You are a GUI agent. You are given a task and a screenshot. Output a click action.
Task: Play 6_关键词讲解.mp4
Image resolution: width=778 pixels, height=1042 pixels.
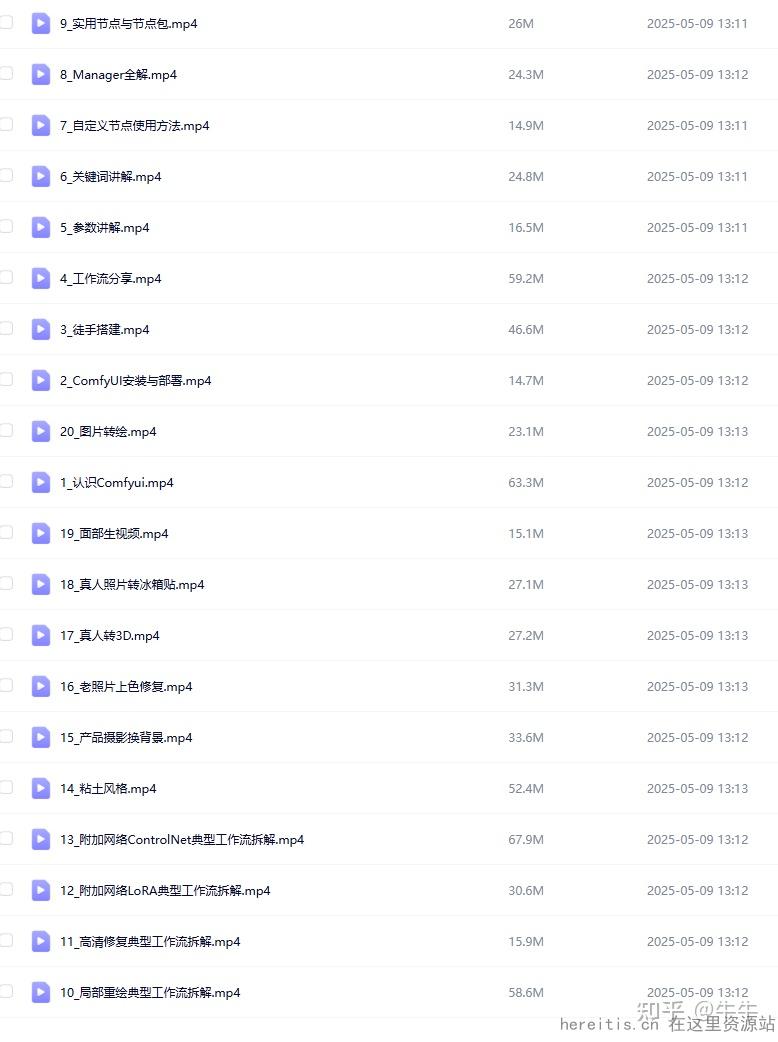(x=110, y=177)
